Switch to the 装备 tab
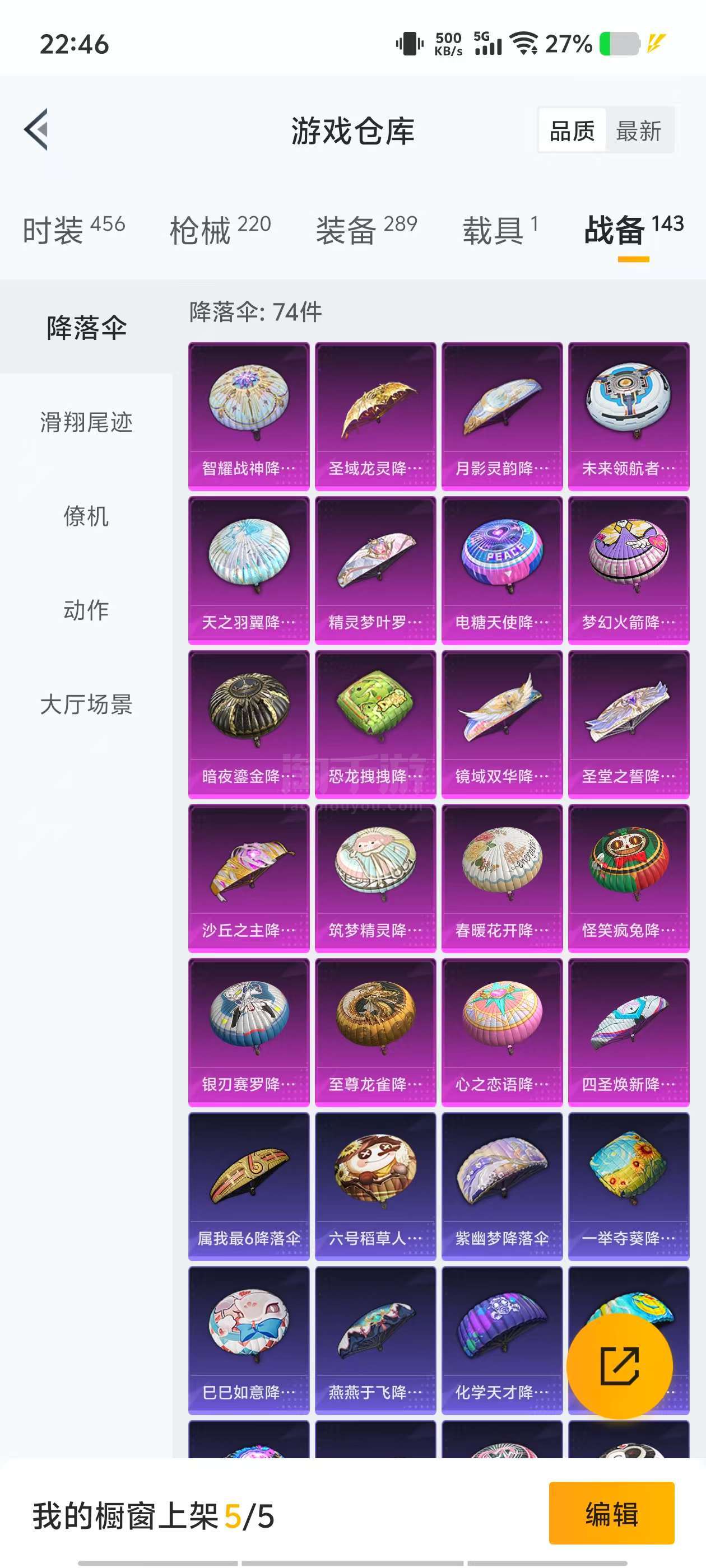The image size is (706, 1568). point(366,230)
